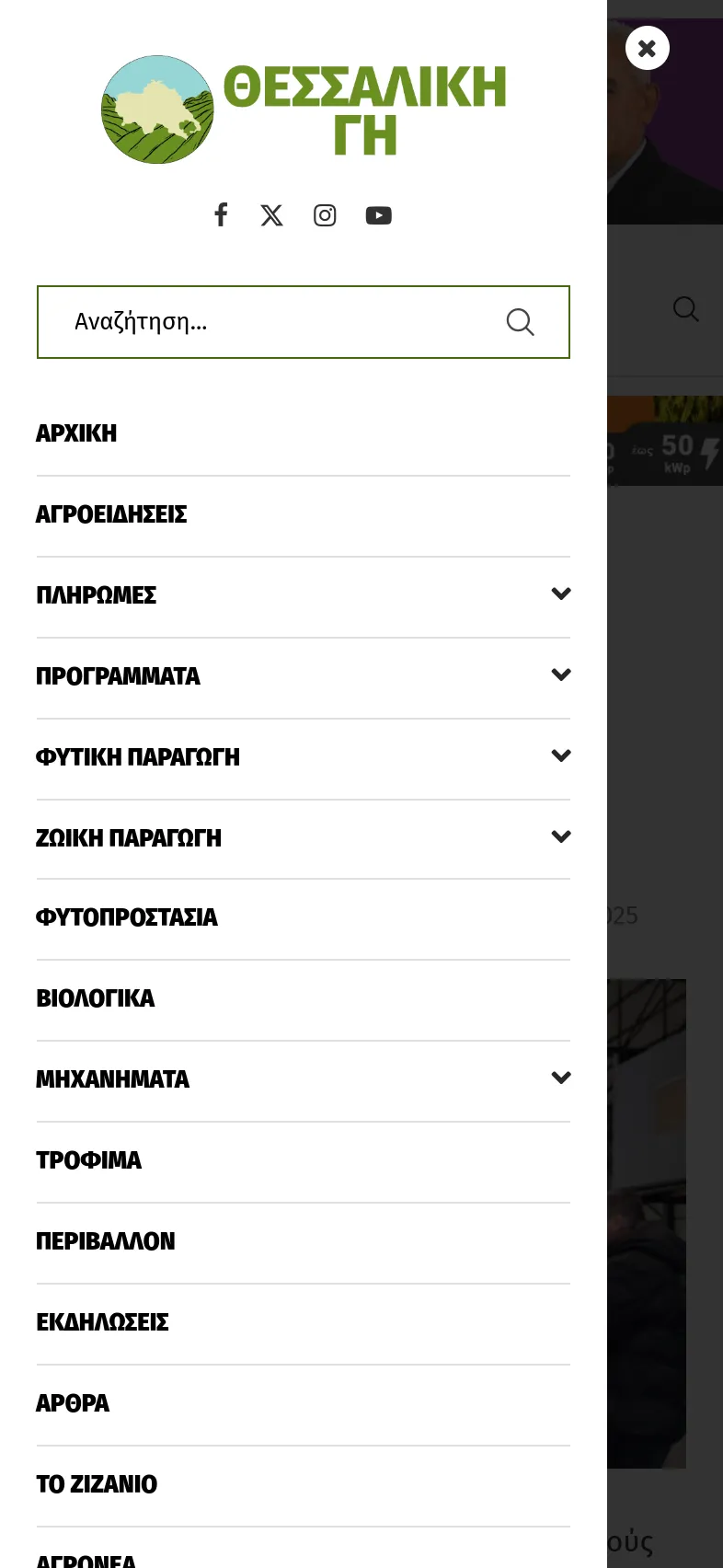This screenshot has width=723, height=1568.
Task: Go to ΑΡΧΙΚΗ home page
Action: [76, 433]
